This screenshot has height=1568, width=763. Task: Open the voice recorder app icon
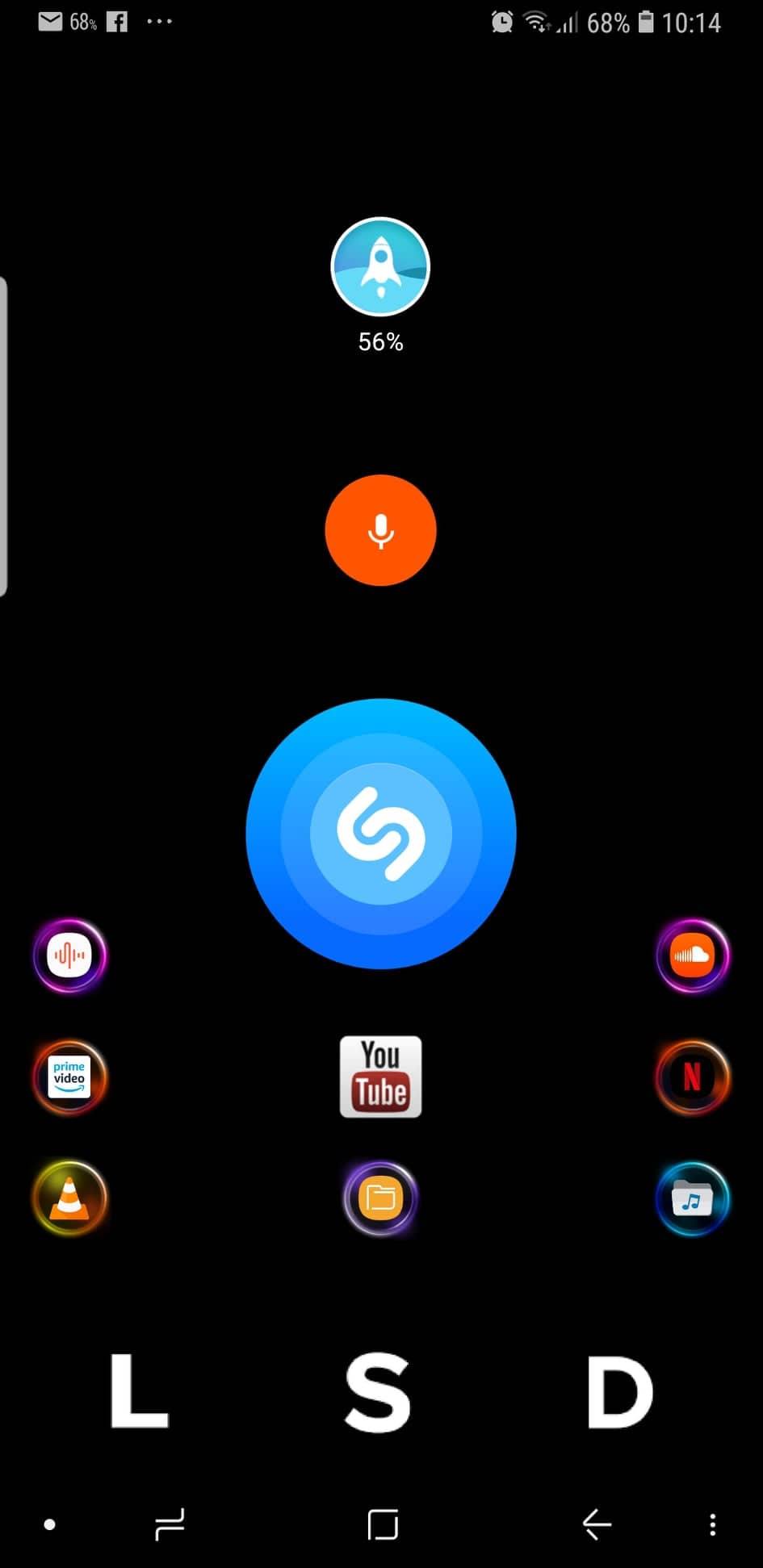69,955
